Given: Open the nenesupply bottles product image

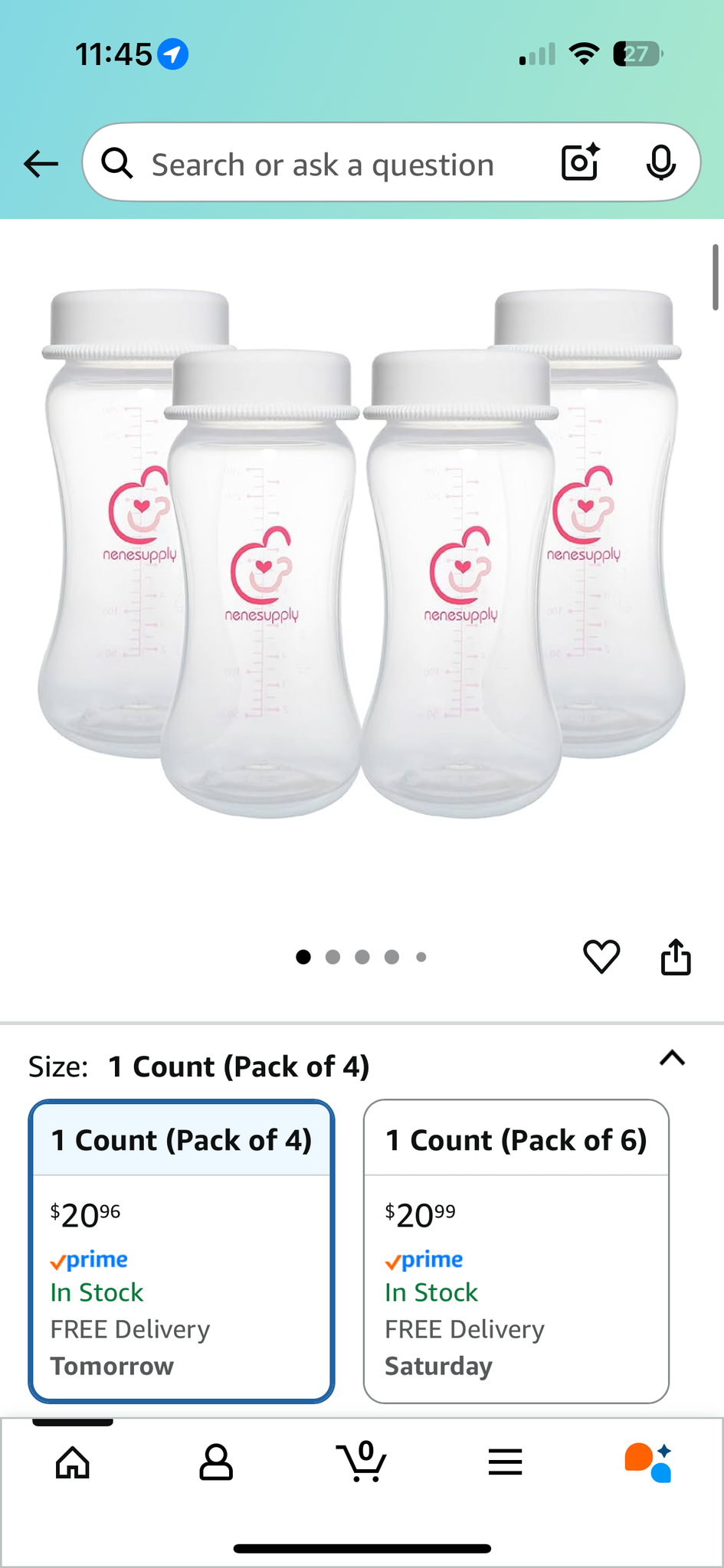Looking at the screenshot, I should pos(360,551).
